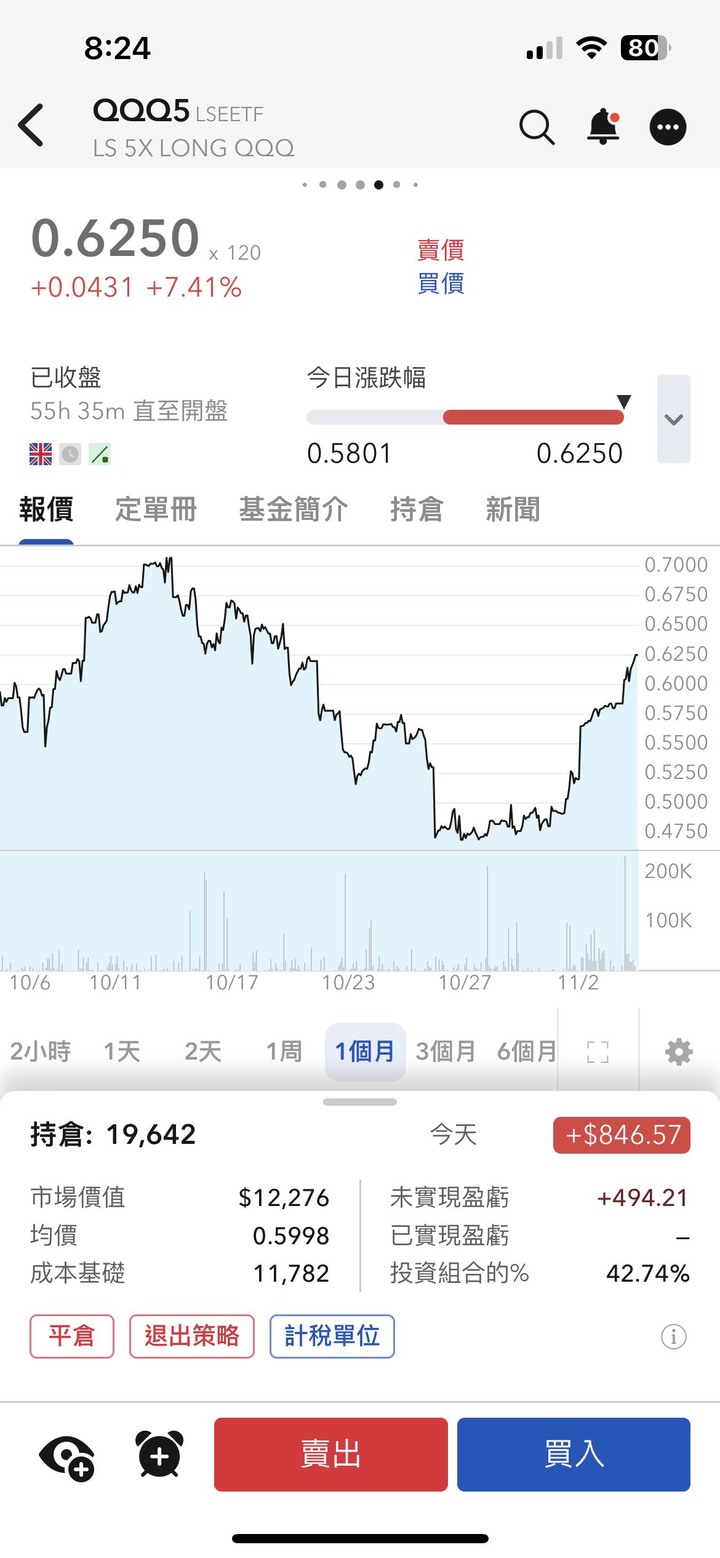Expand the daily range chevron

673,419
